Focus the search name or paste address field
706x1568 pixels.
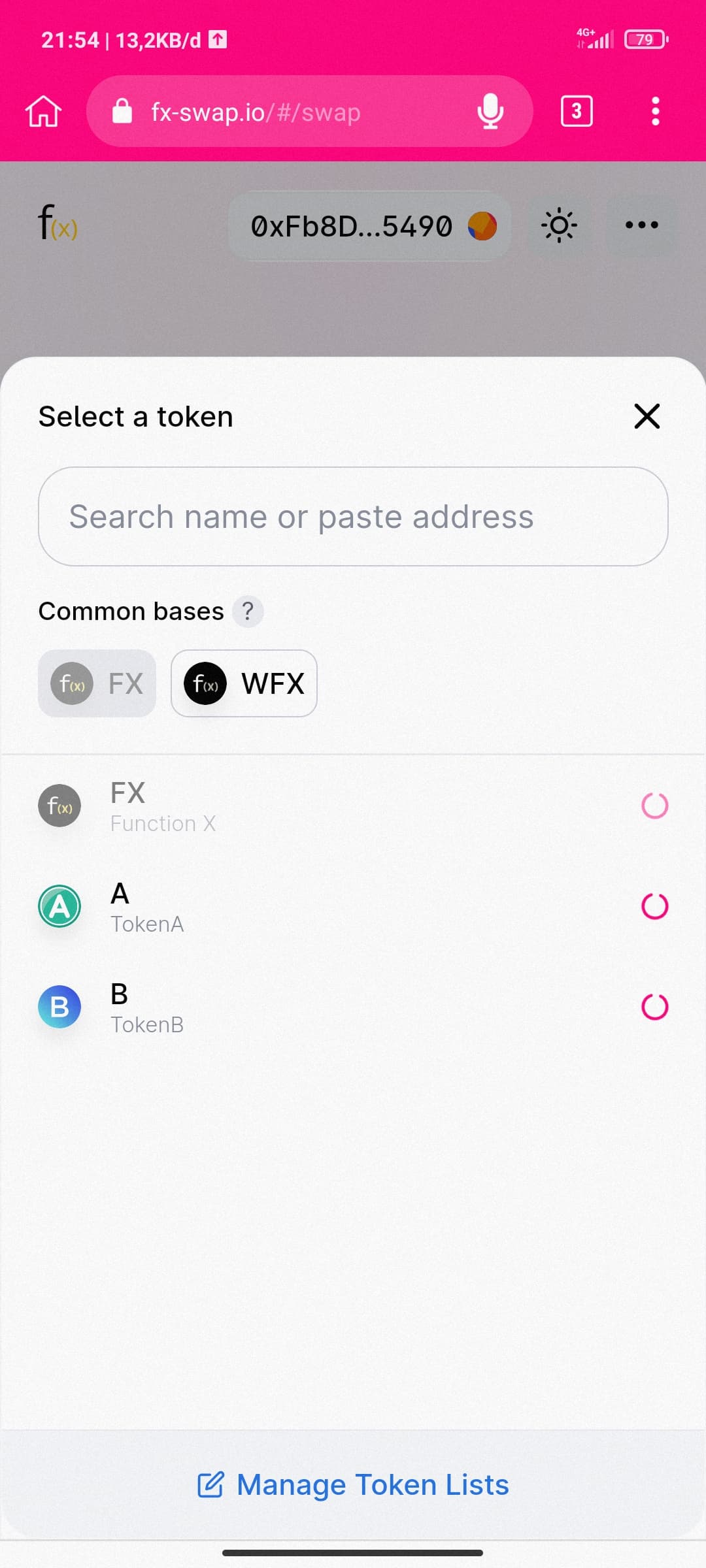(353, 516)
